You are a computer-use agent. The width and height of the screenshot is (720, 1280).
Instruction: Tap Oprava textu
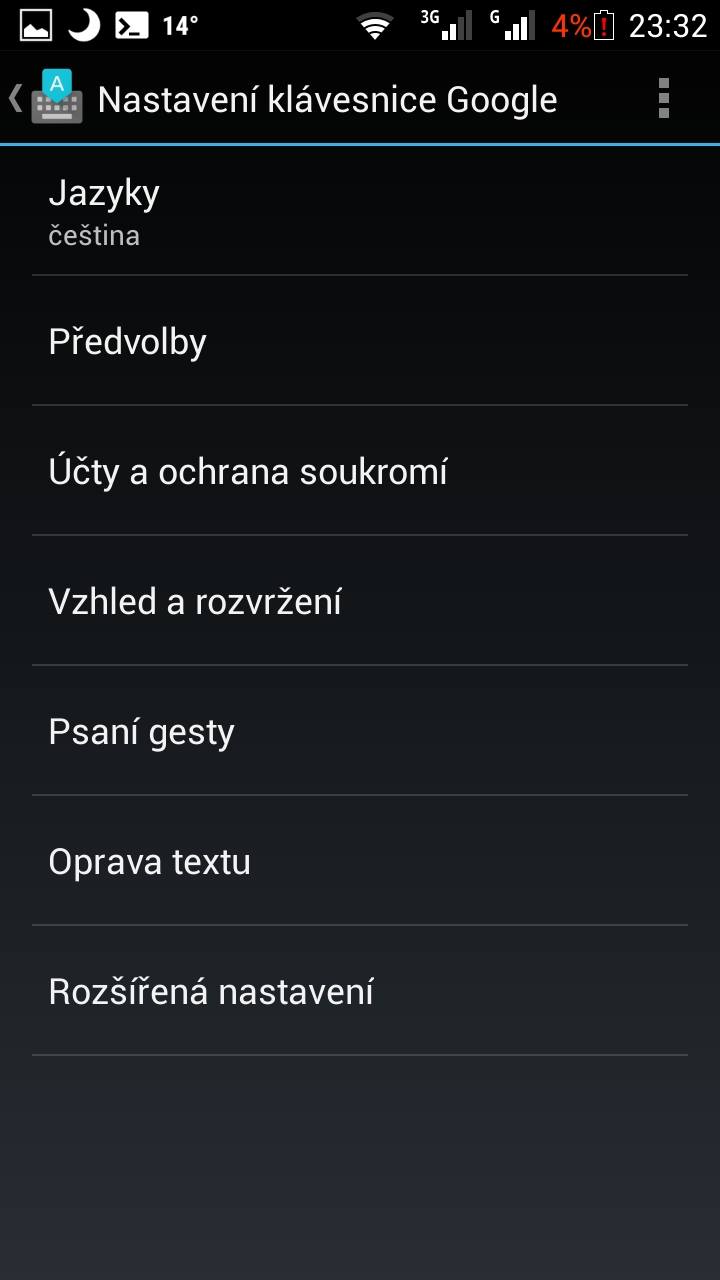[360, 861]
